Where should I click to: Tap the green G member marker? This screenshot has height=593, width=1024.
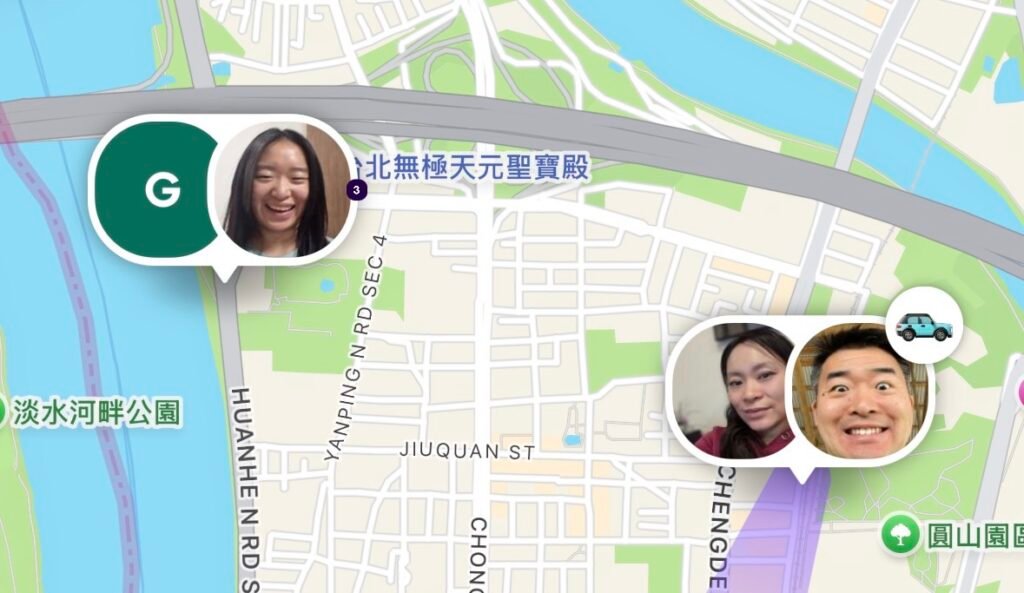(160, 190)
